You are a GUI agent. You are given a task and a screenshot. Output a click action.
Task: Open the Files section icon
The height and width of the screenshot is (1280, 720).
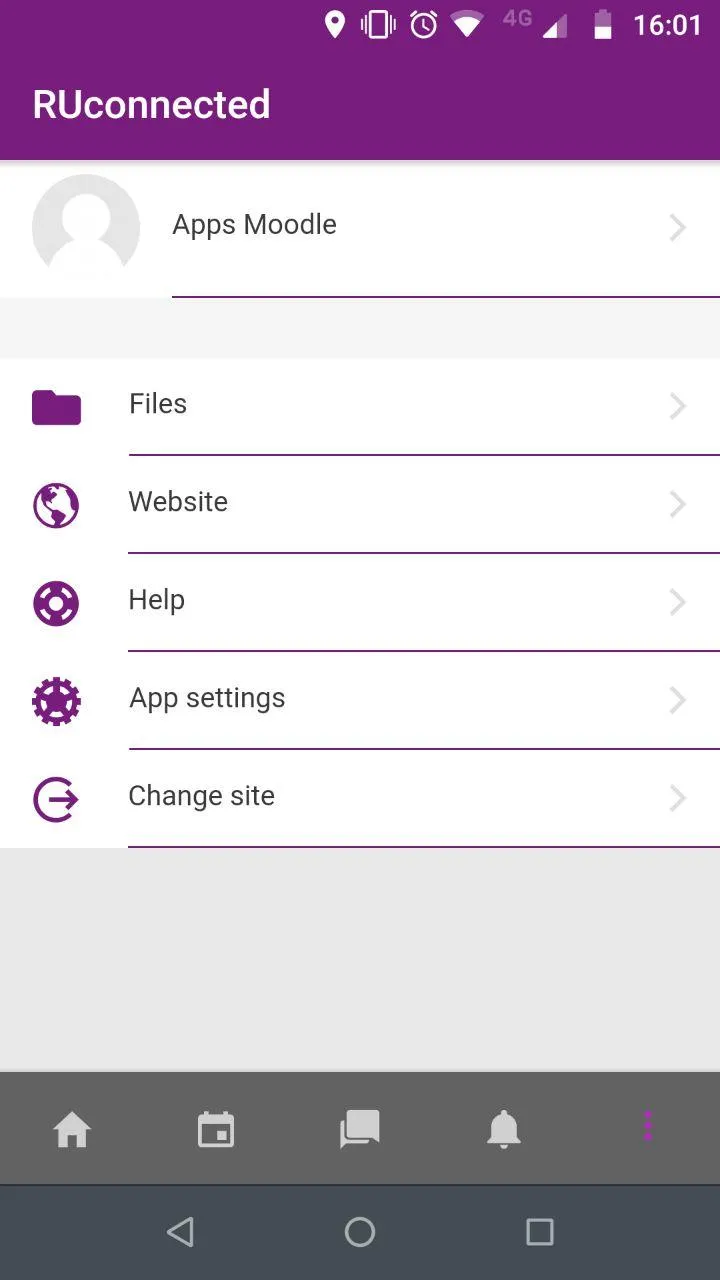(x=57, y=407)
